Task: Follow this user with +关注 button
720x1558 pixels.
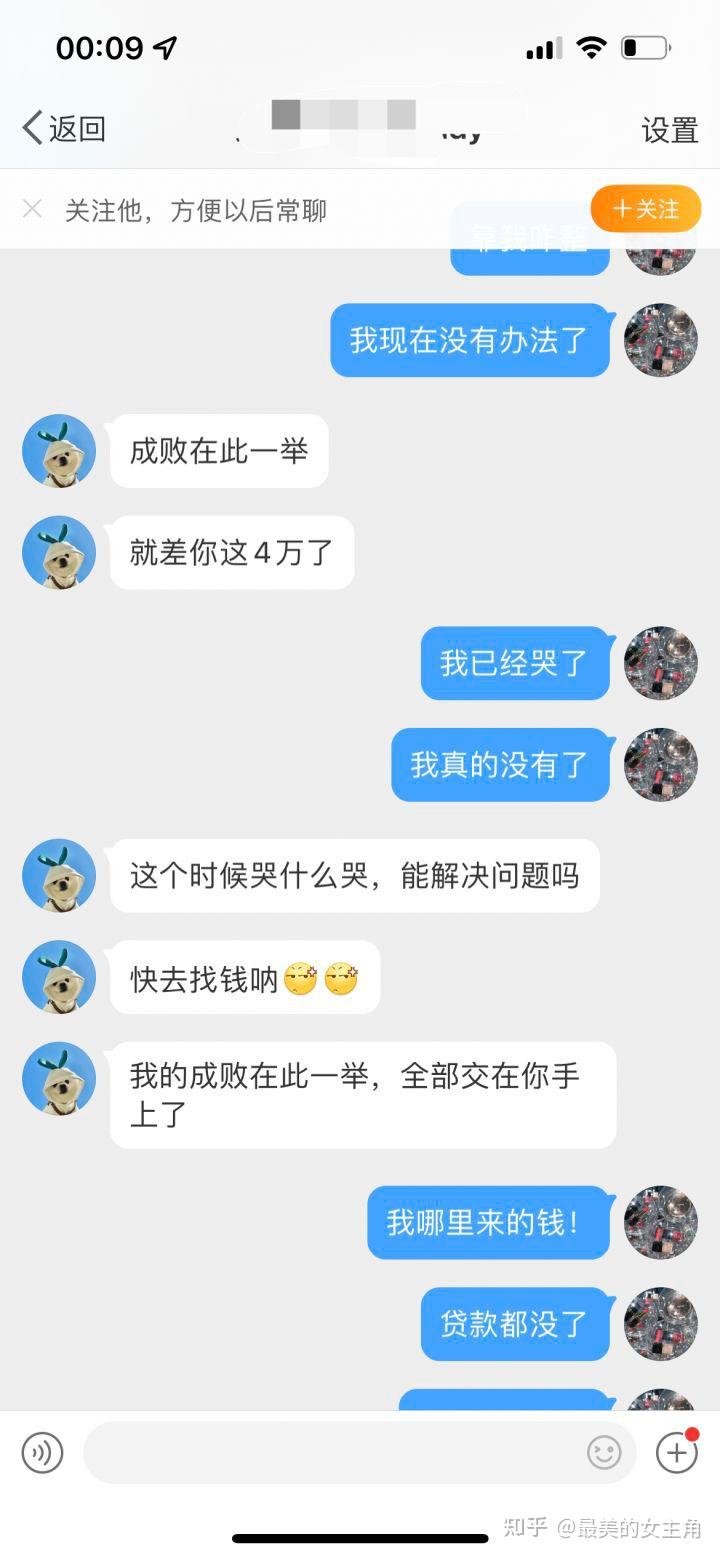Action: [645, 209]
